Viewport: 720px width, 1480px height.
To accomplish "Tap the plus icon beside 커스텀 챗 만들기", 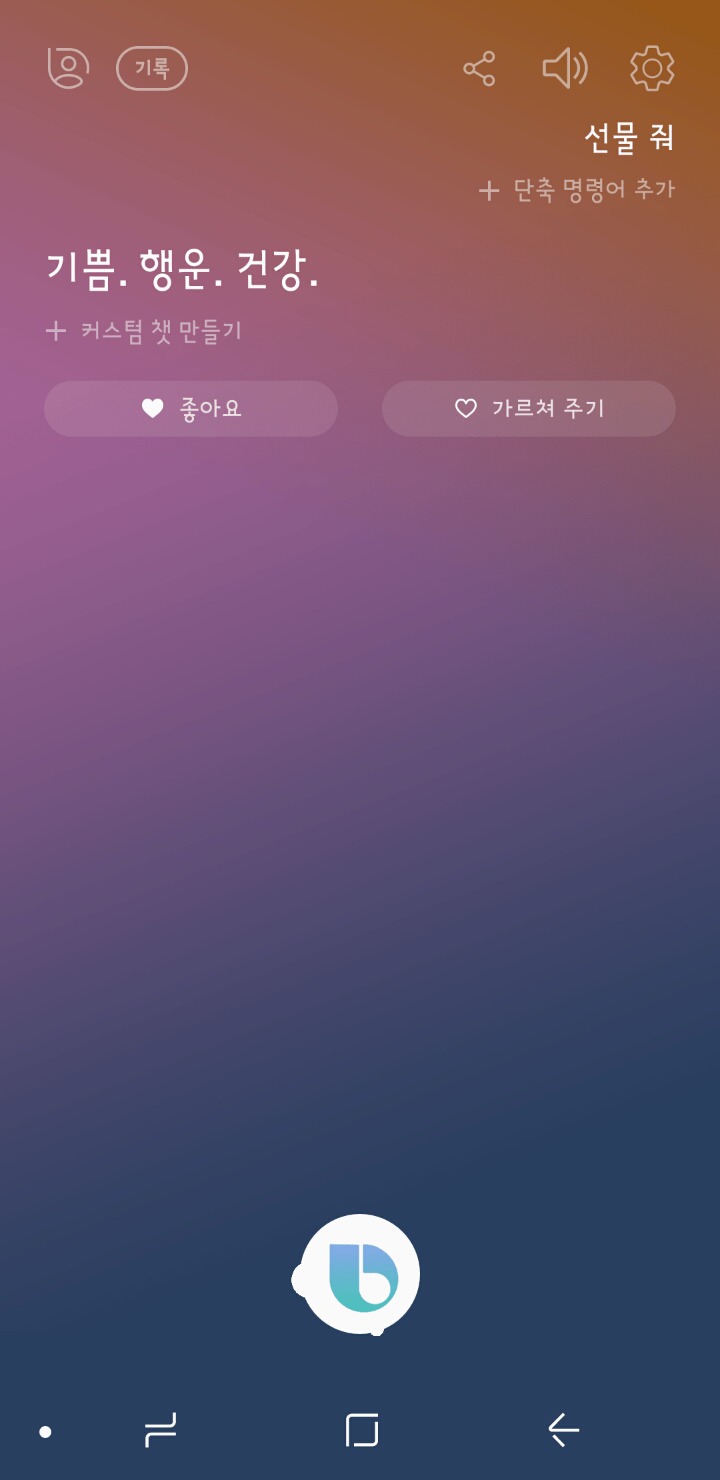I will click(55, 330).
